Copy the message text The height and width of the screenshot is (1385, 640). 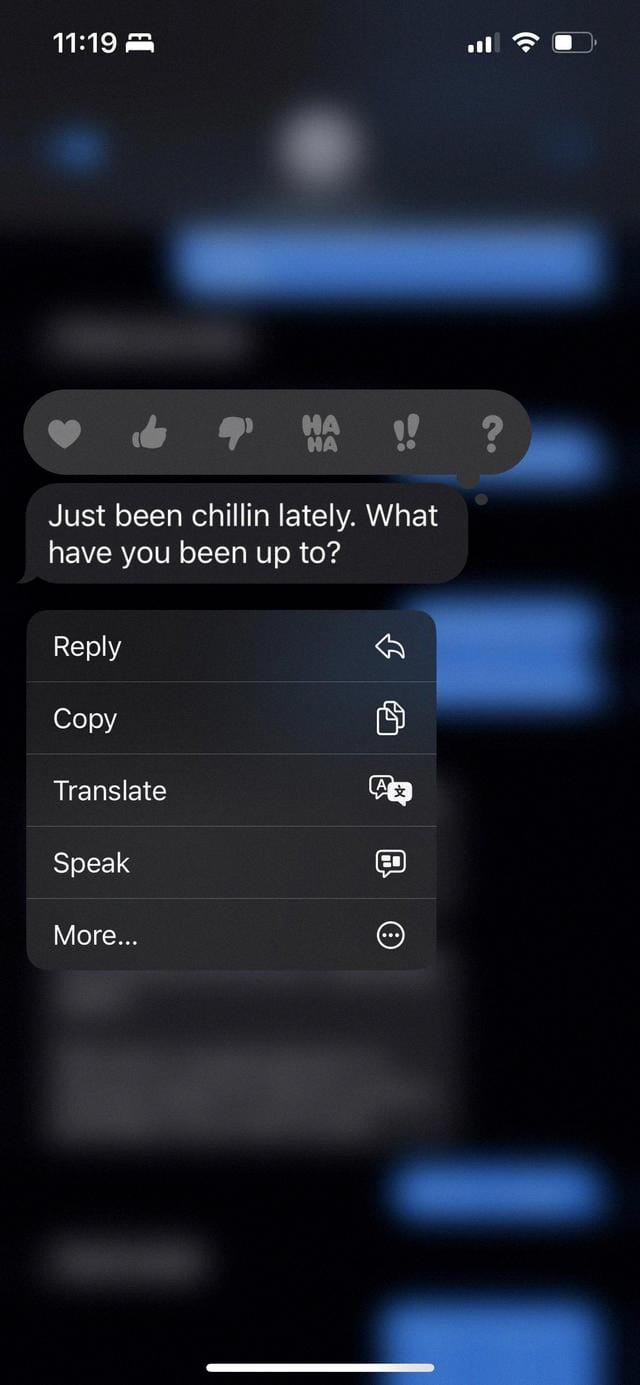[231, 719]
